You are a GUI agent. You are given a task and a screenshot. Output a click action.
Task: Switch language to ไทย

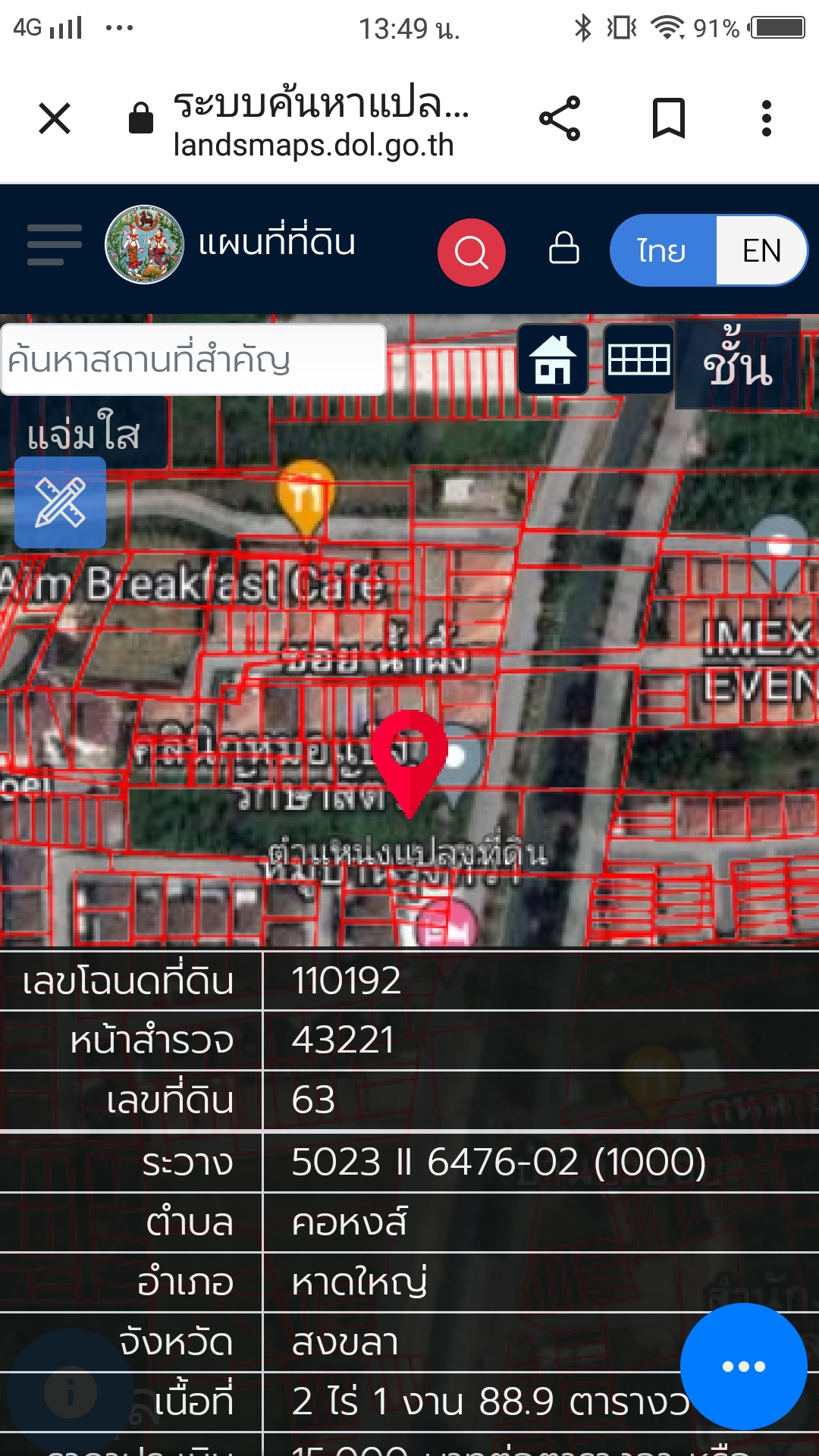click(x=662, y=251)
